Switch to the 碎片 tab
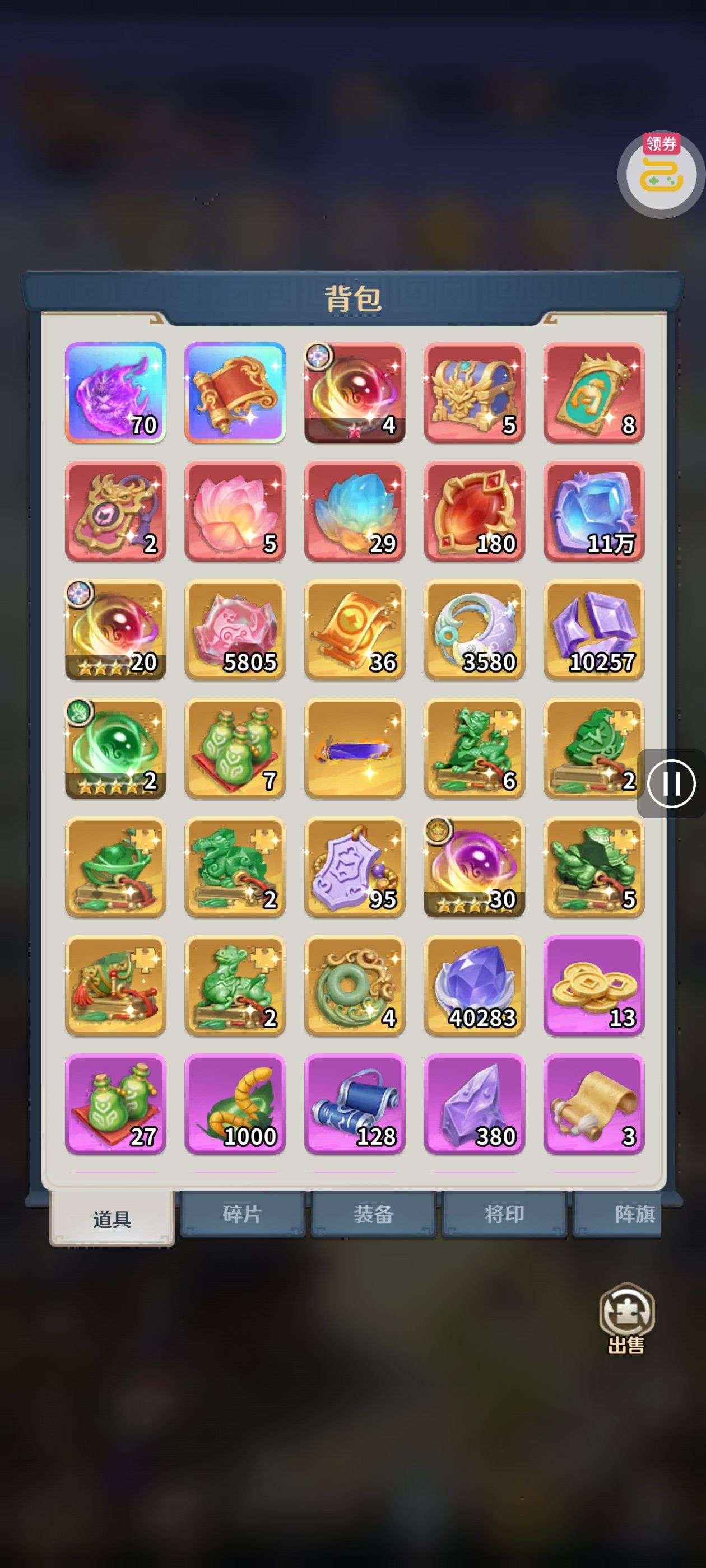 coord(243,1214)
